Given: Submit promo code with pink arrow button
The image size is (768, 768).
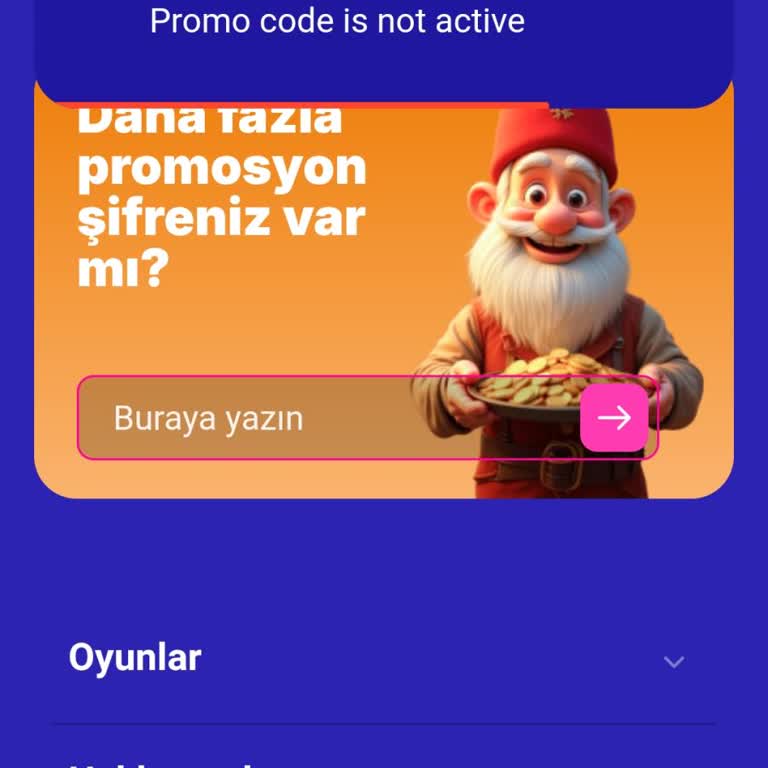Looking at the screenshot, I should tap(614, 418).
